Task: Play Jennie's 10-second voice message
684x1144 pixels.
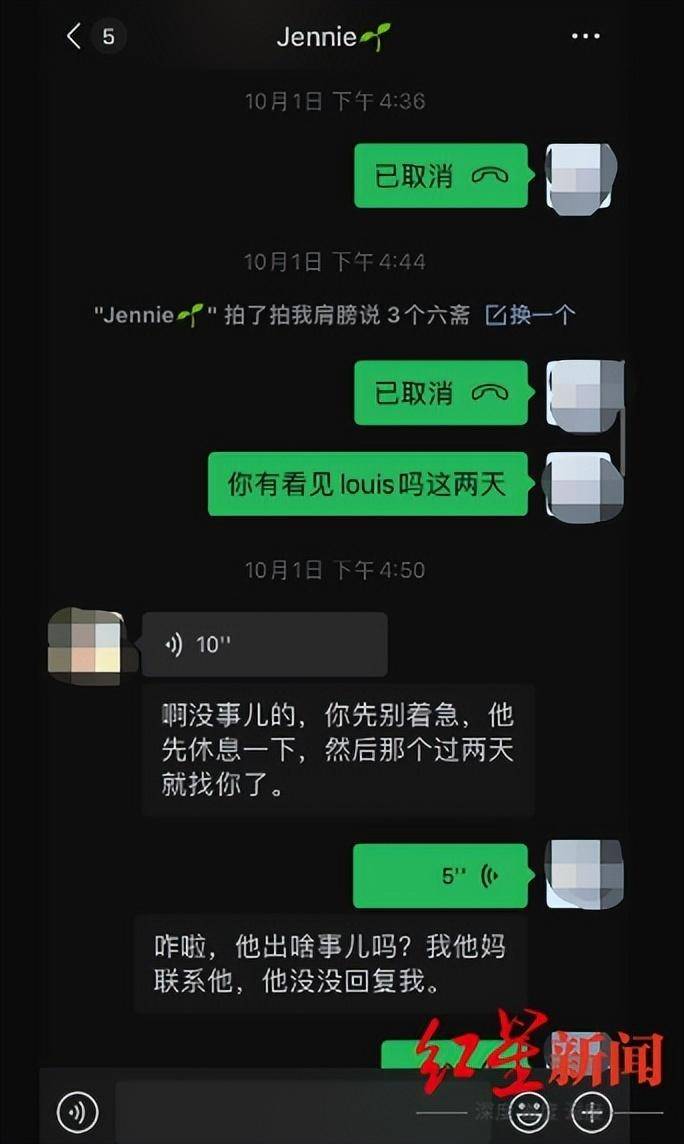Action: [264, 645]
